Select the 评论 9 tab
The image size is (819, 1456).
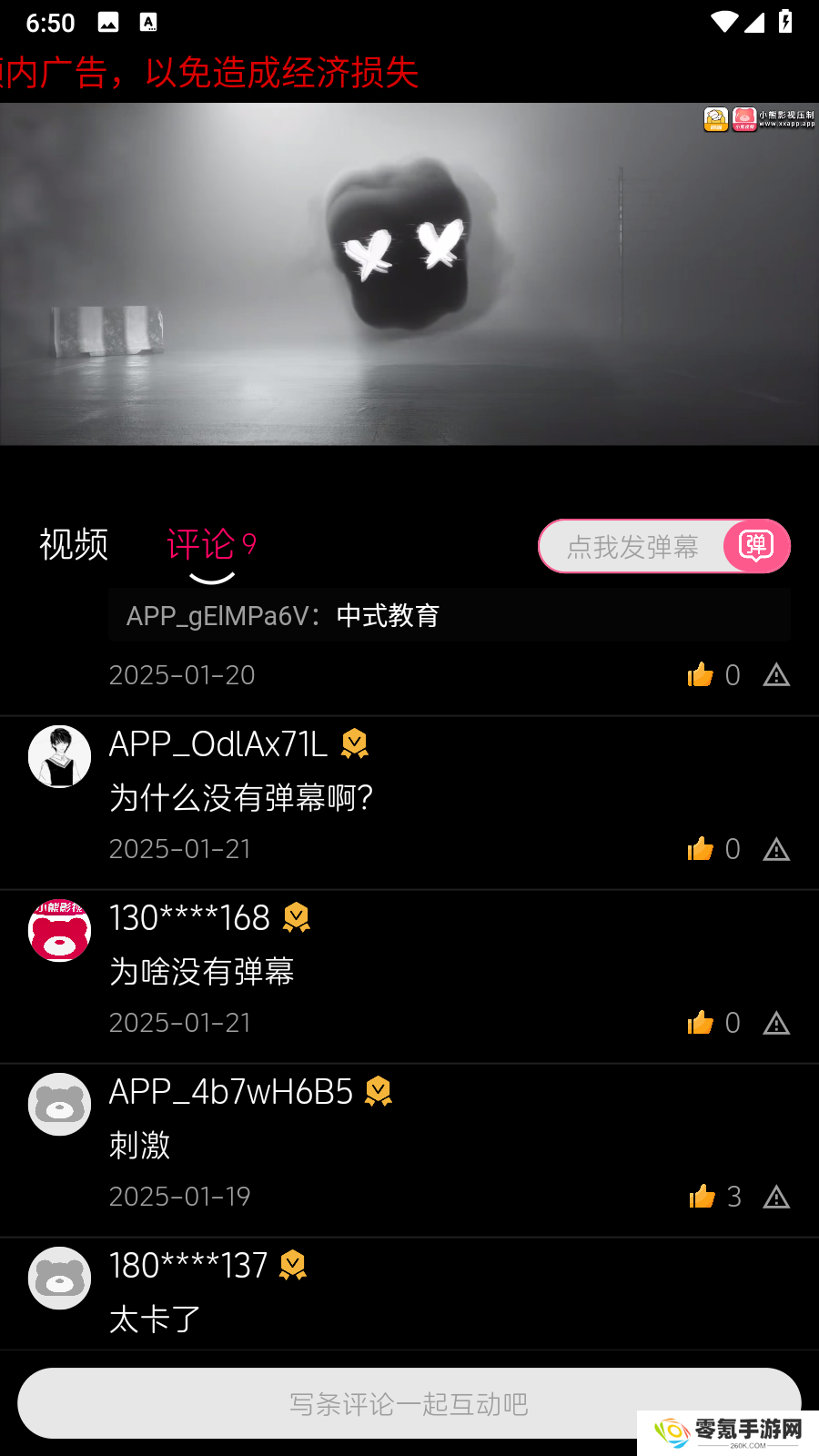coord(211,544)
